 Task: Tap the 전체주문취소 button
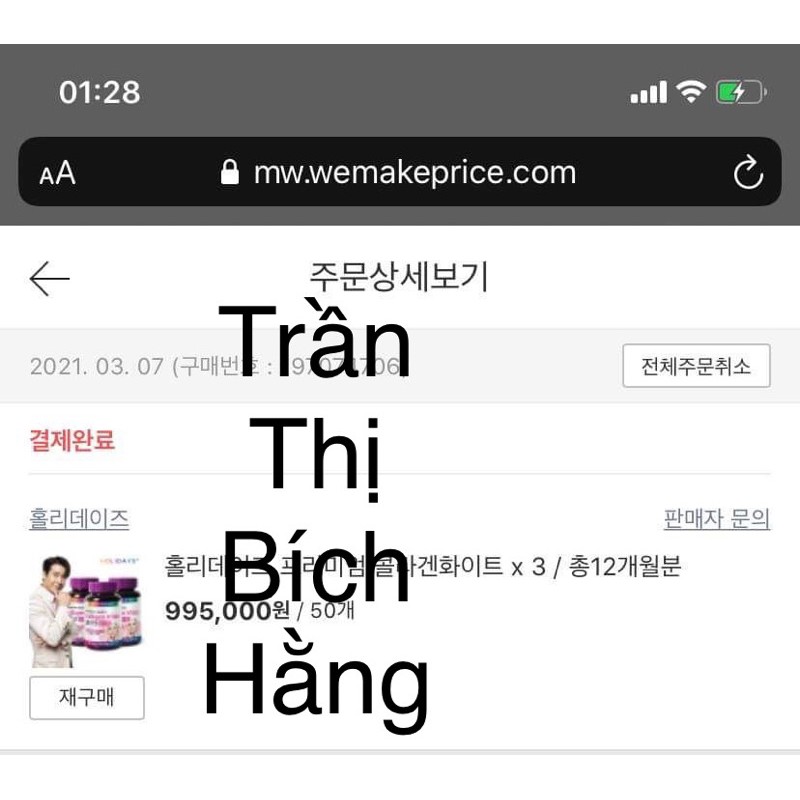click(697, 365)
